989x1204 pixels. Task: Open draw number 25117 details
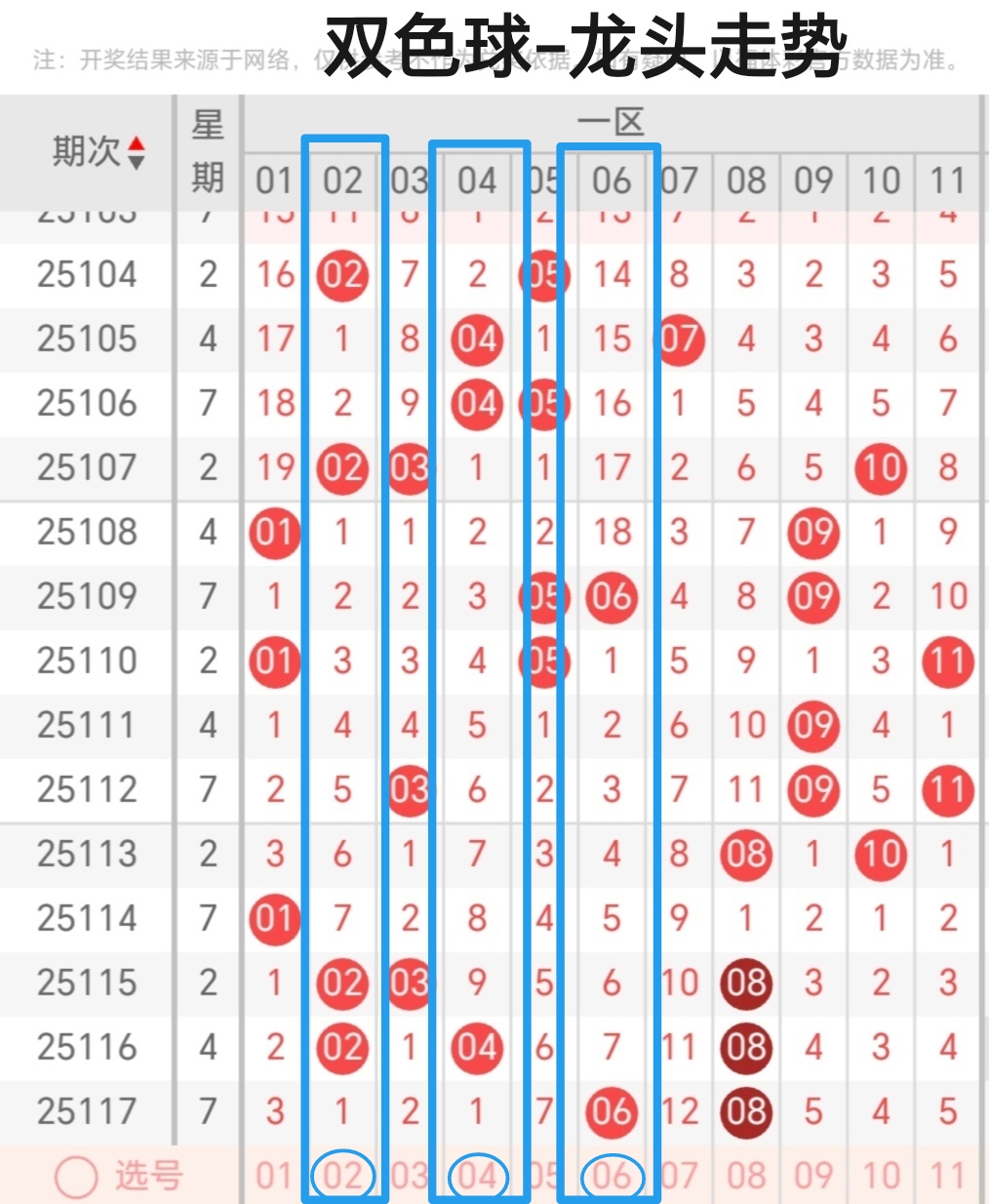86,1110
